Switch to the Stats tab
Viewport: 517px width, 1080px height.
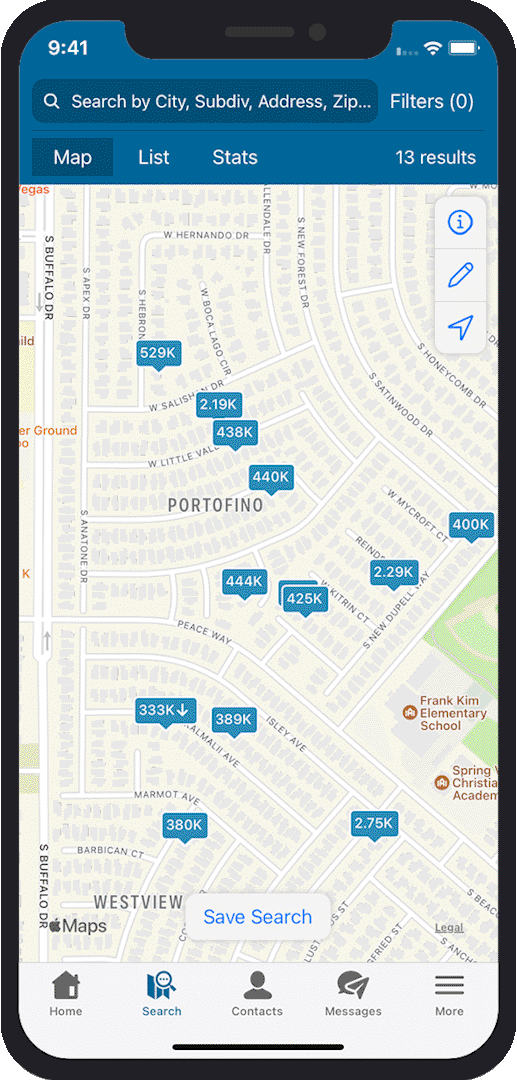(235, 157)
